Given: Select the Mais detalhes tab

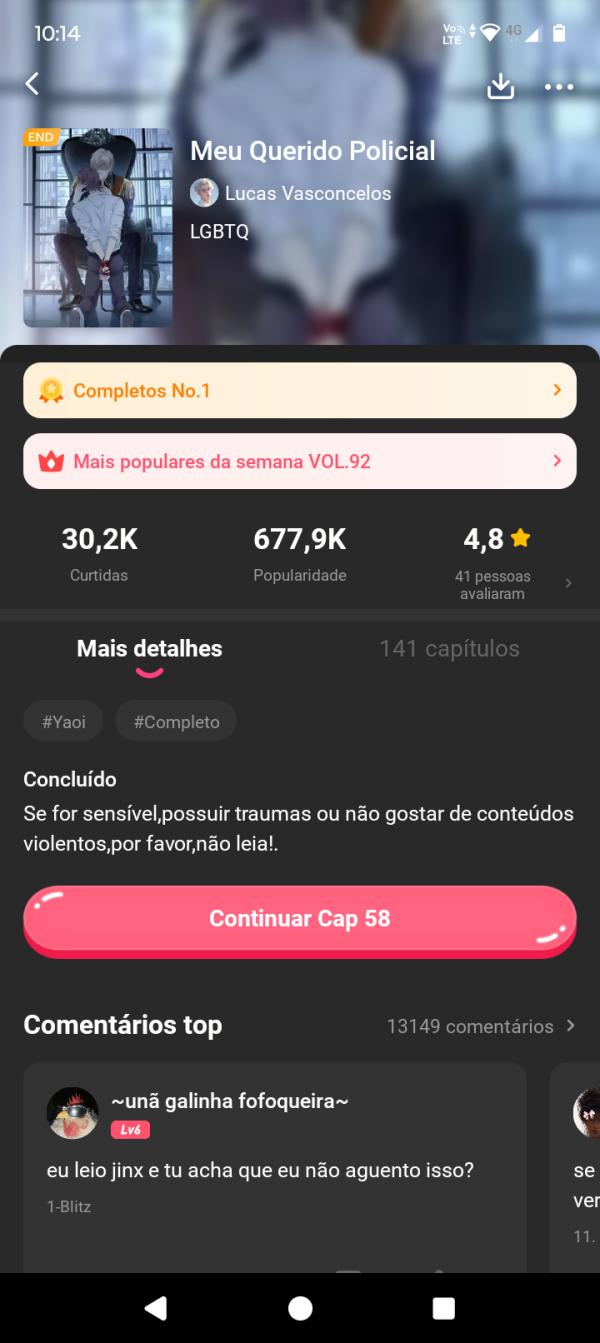Looking at the screenshot, I should [149, 648].
